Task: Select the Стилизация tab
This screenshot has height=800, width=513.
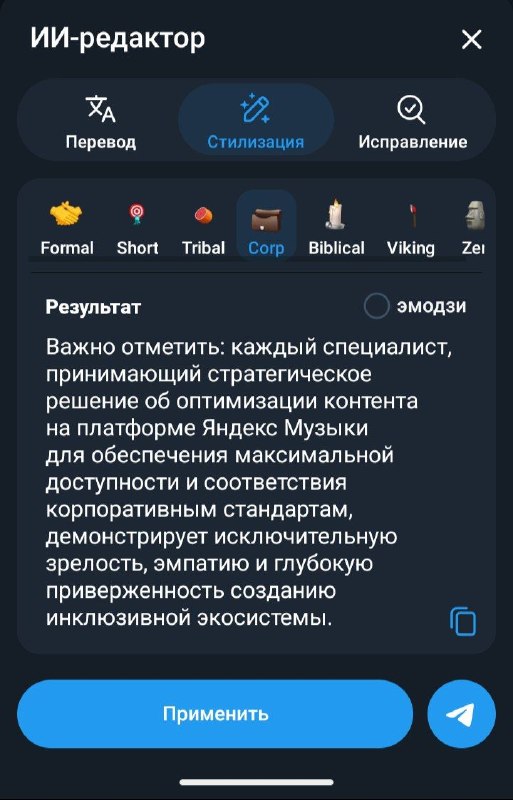Action: coord(256,122)
